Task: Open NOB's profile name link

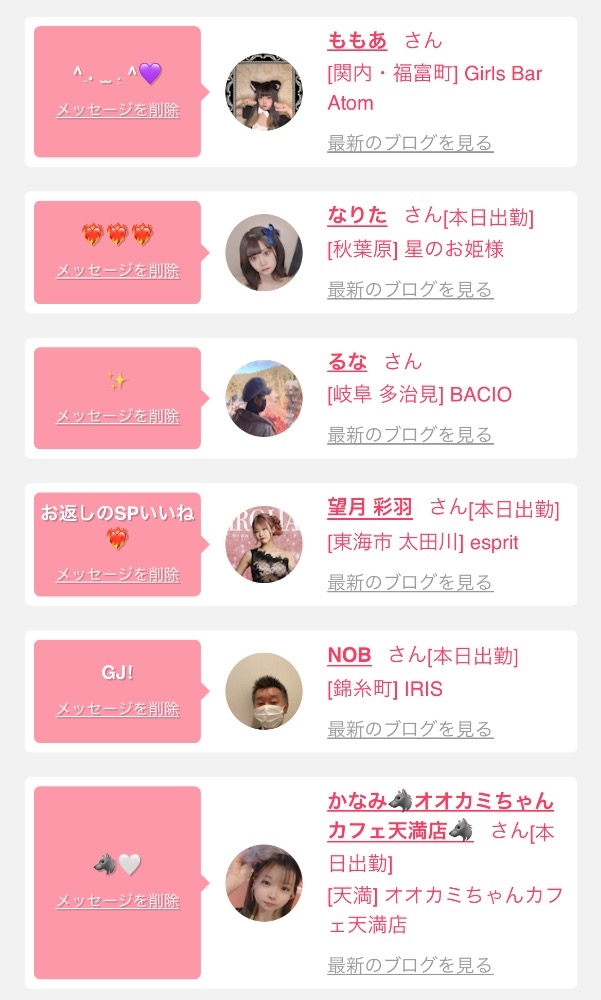Action: [x=350, y=655]
